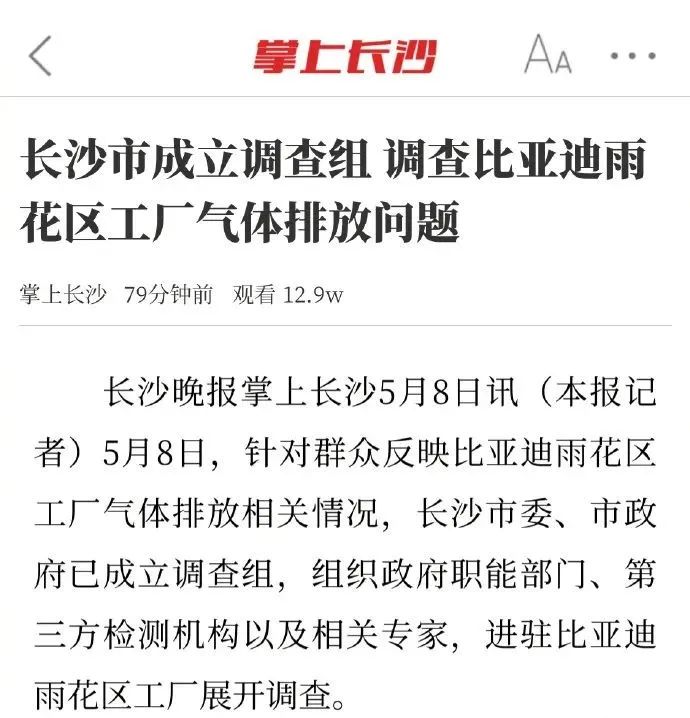Go back using the top-left arrow
This screenshot has height=718, width=690.
40,56
